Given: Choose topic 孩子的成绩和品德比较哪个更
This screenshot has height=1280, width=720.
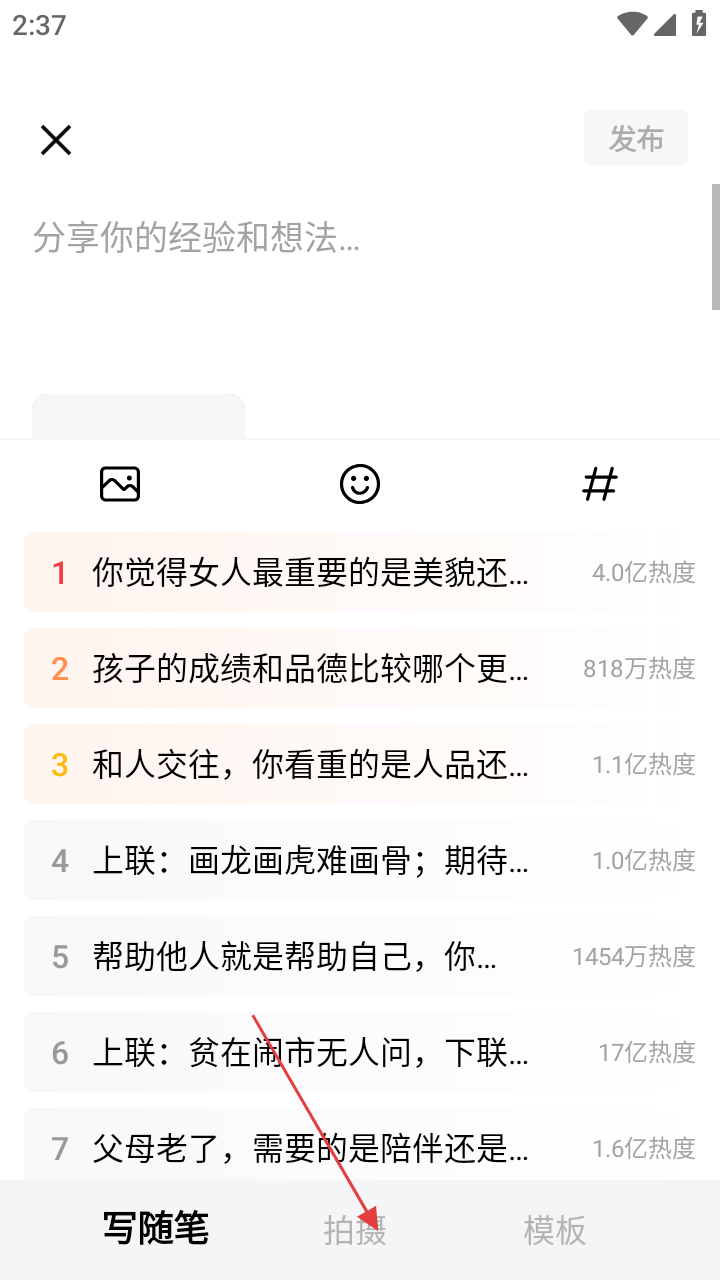Looking at the screenshot, I should 310,668.
